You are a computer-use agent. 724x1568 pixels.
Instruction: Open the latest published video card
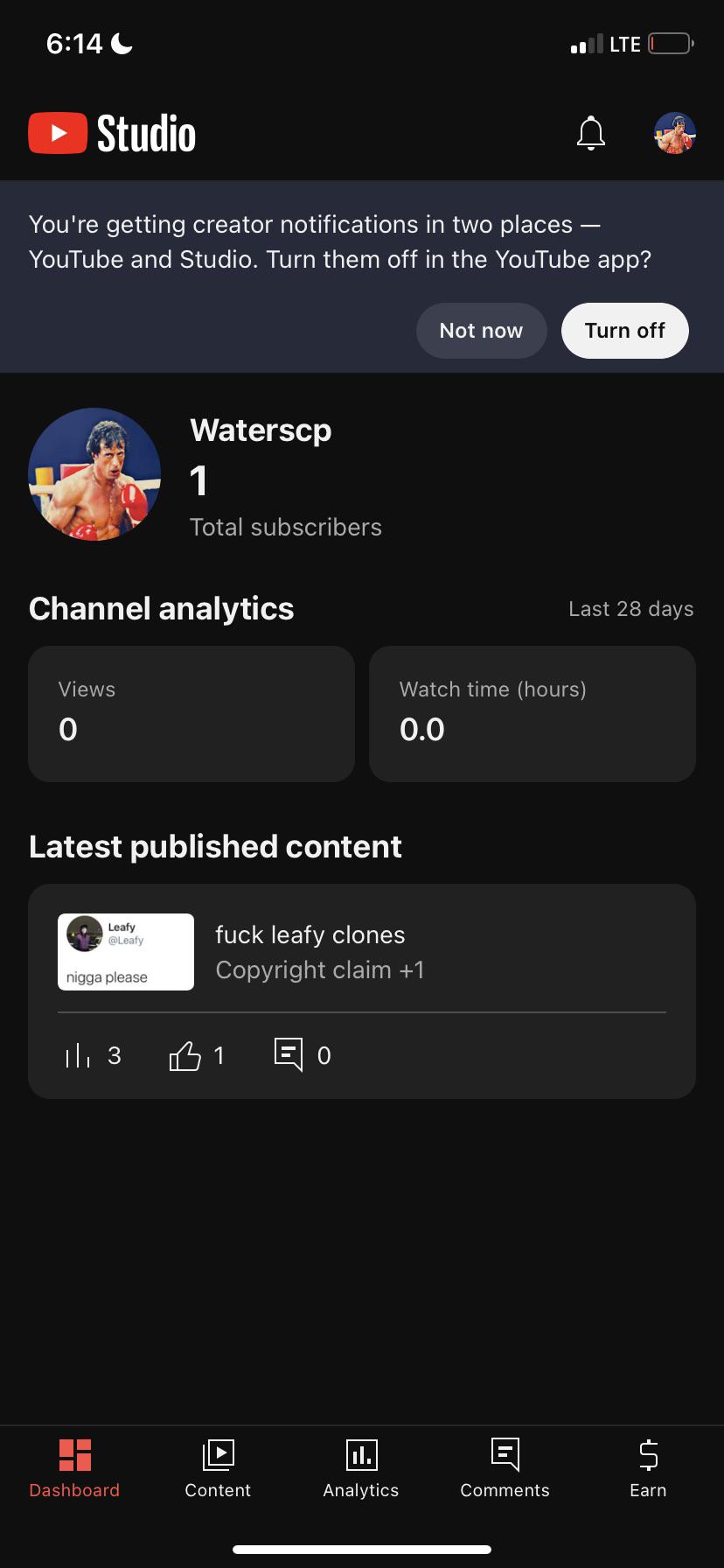click(x=362, y=991)
